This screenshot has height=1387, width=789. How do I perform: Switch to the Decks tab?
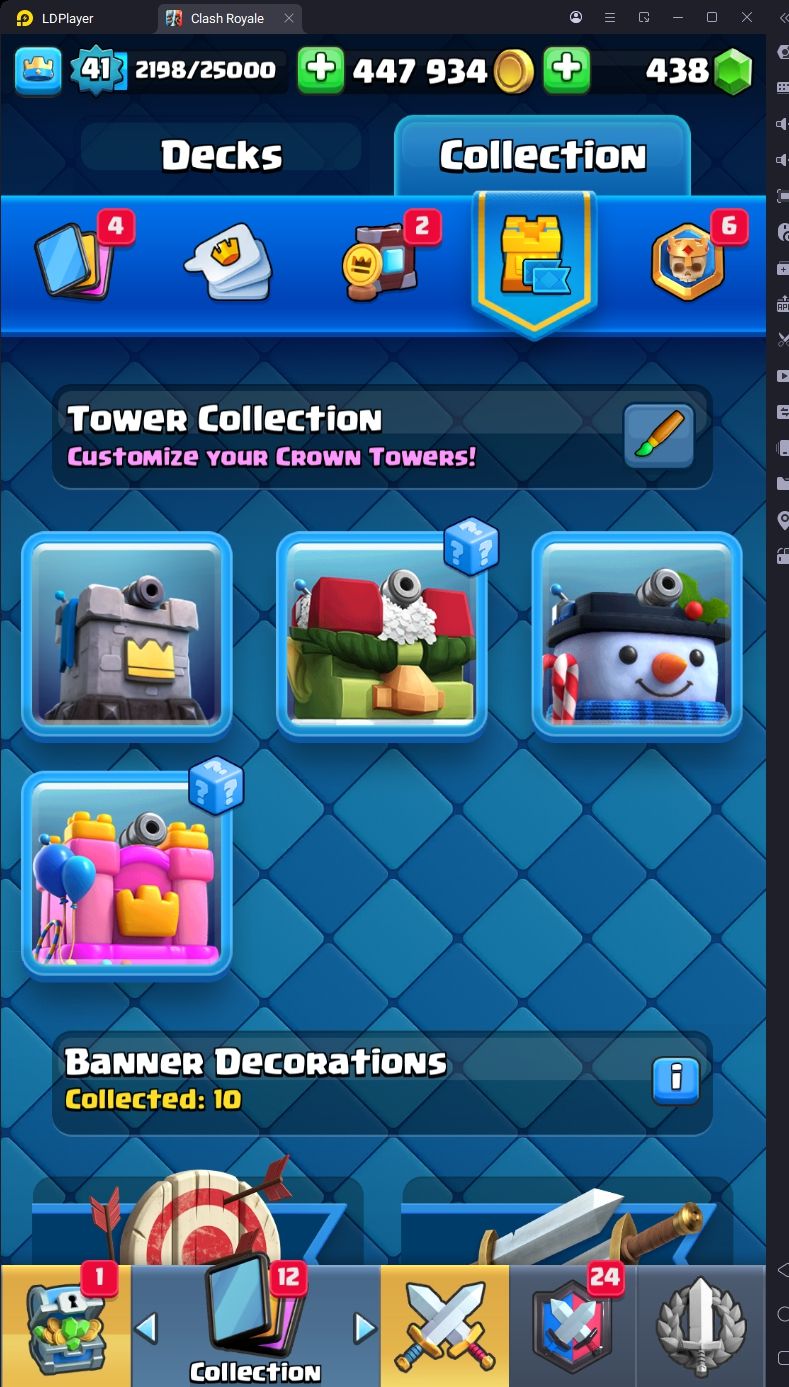point(221,155)
